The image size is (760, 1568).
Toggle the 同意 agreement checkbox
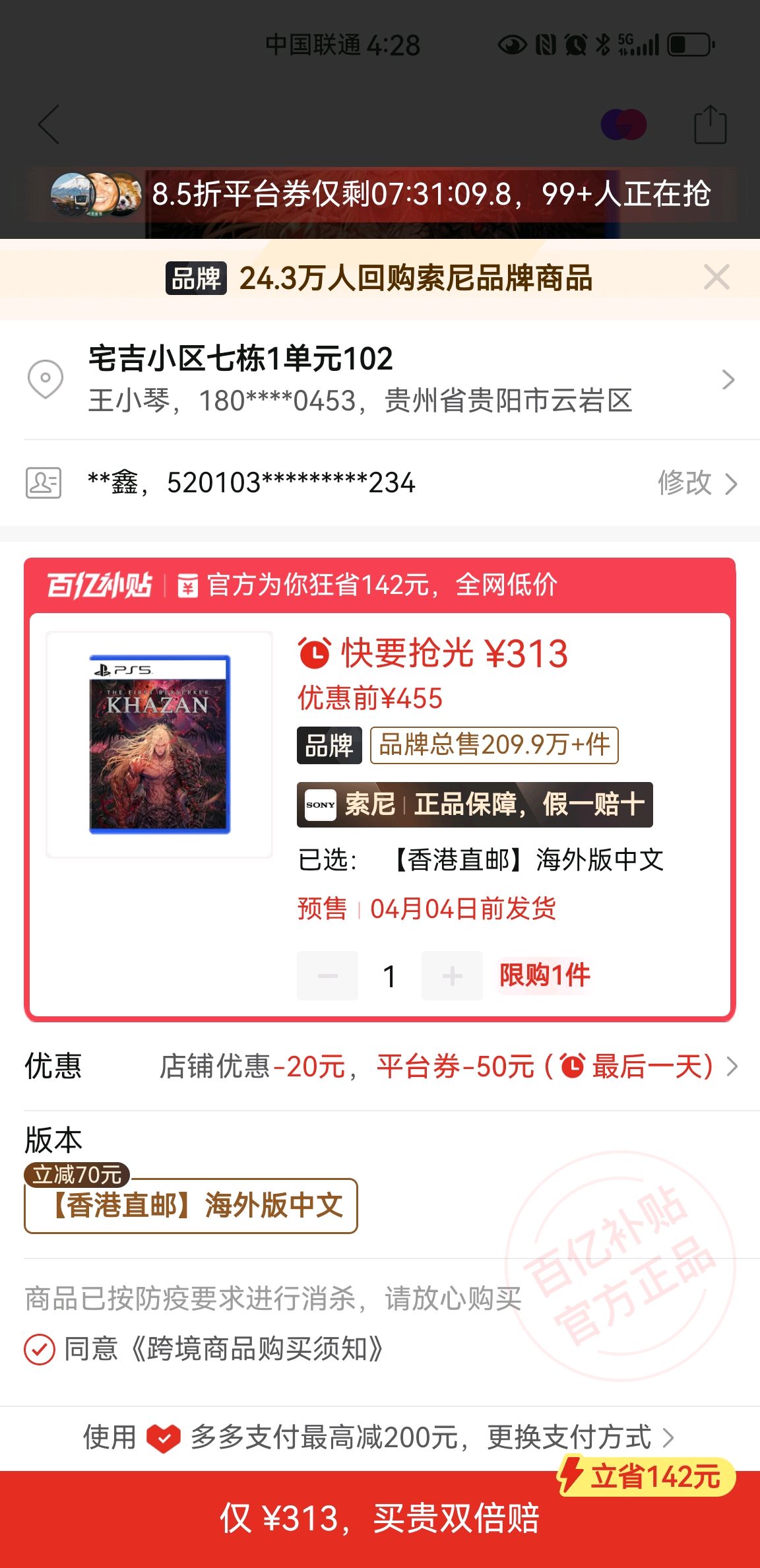40,1349
